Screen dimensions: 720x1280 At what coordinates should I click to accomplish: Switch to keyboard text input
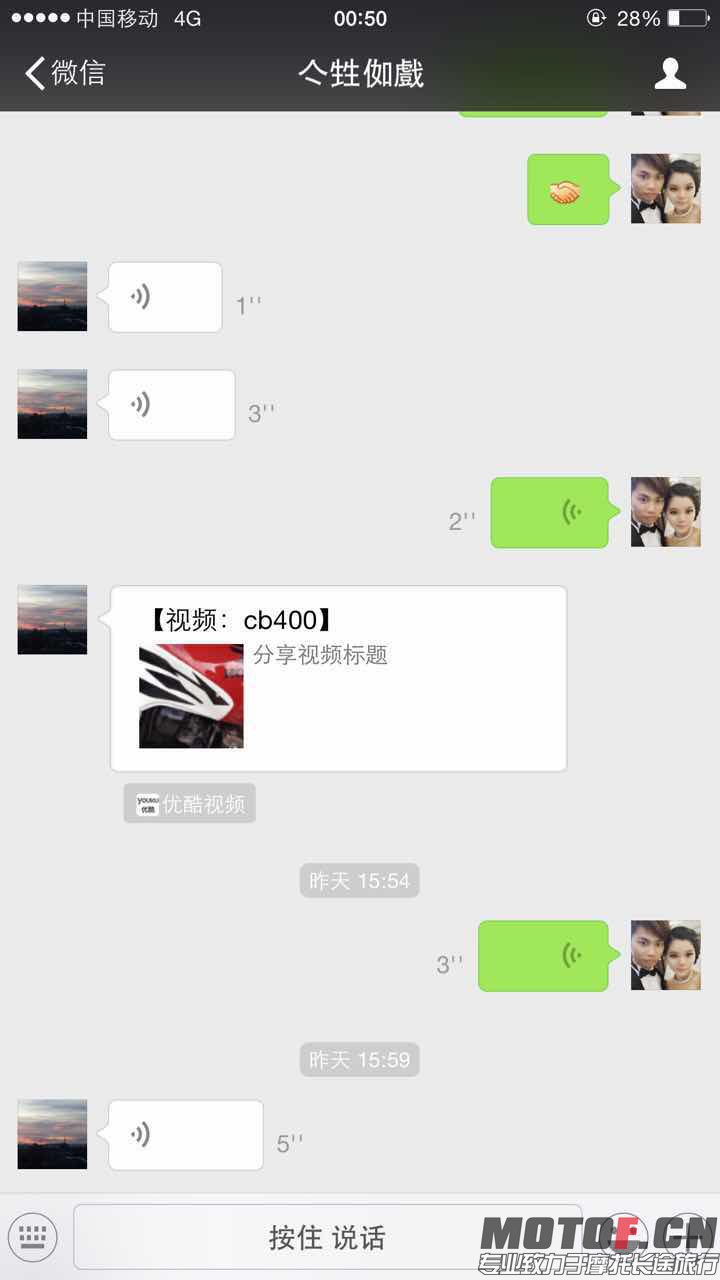[33, 1237]
